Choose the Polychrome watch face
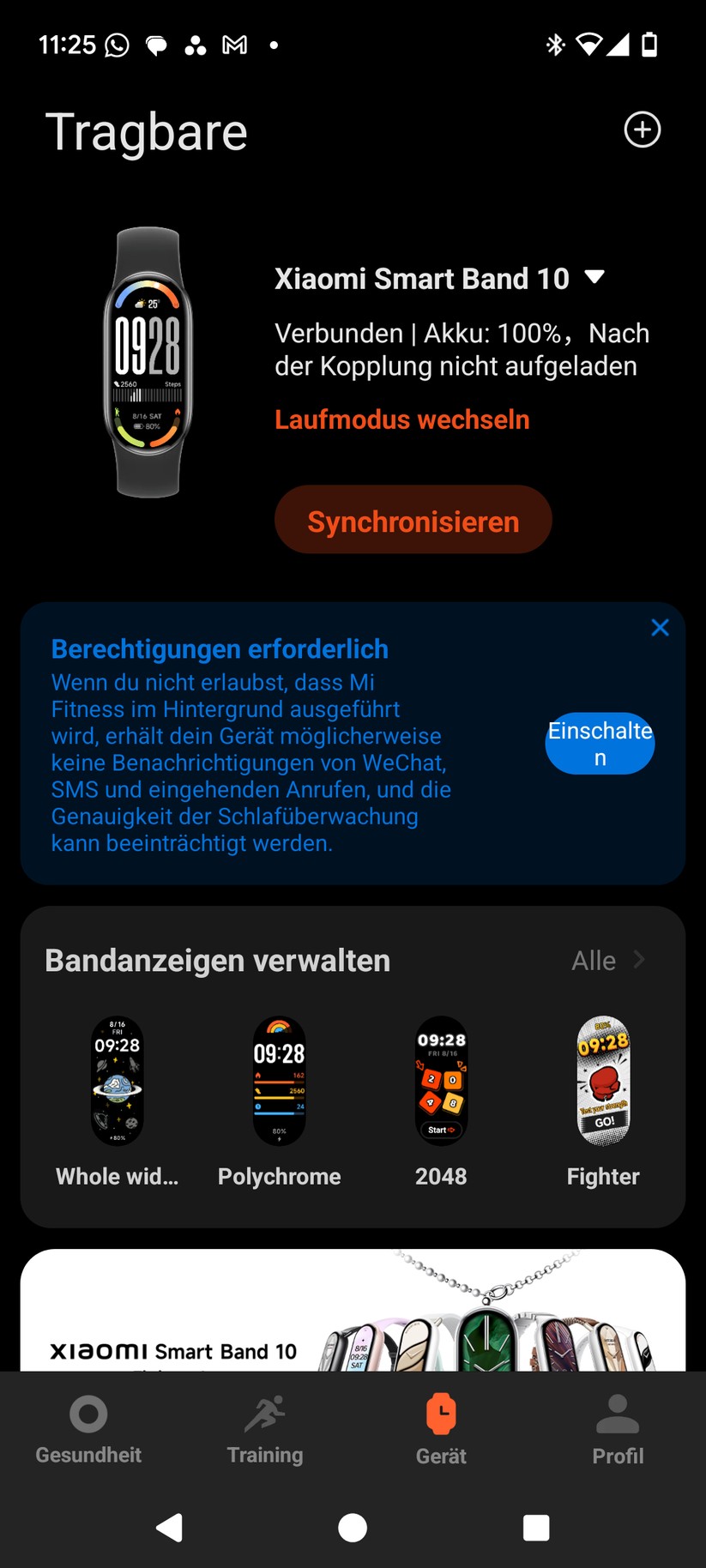The image size is (706, 1568). (x=279, y=1083)
